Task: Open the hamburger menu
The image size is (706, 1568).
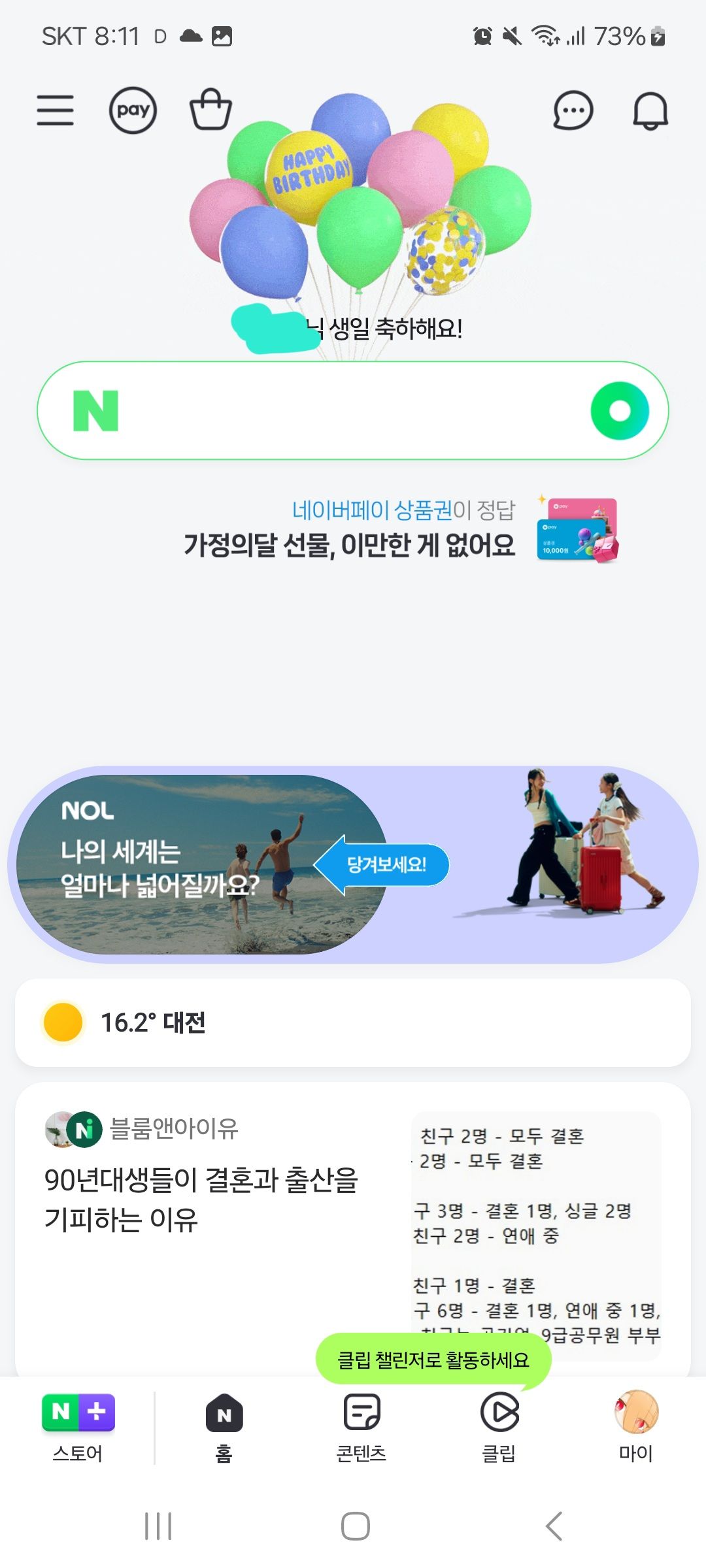Action: click(x=55, y=110)
